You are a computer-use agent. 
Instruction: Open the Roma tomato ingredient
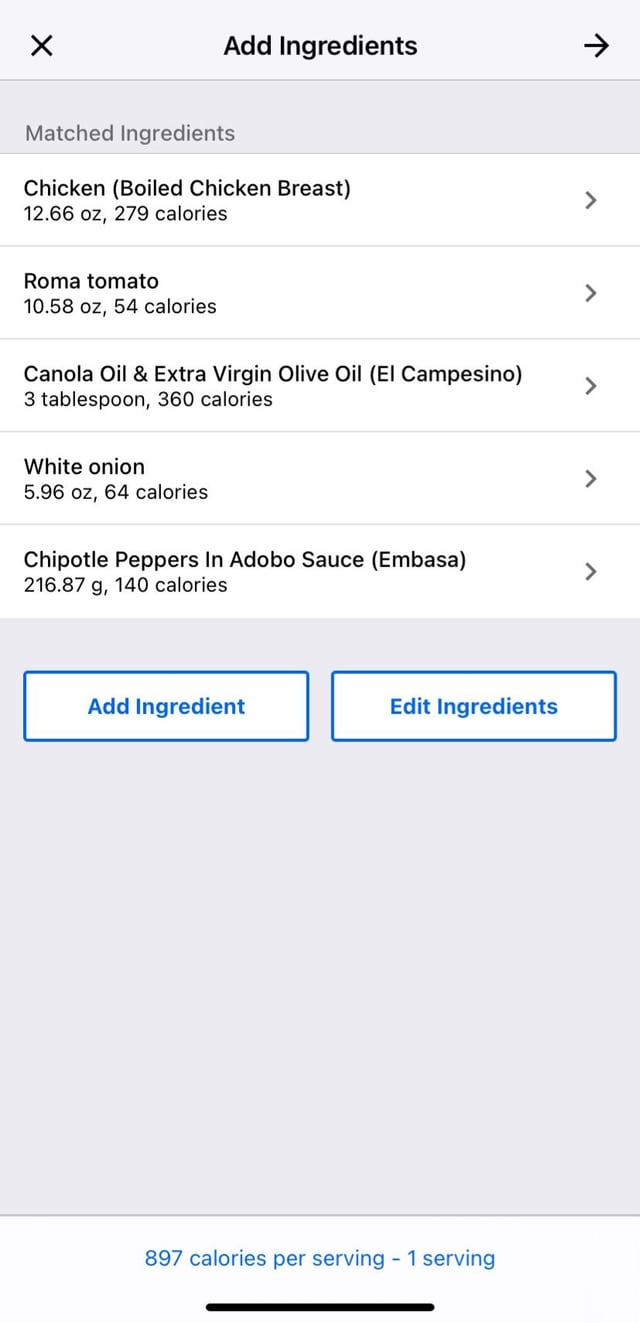point(320,293)
